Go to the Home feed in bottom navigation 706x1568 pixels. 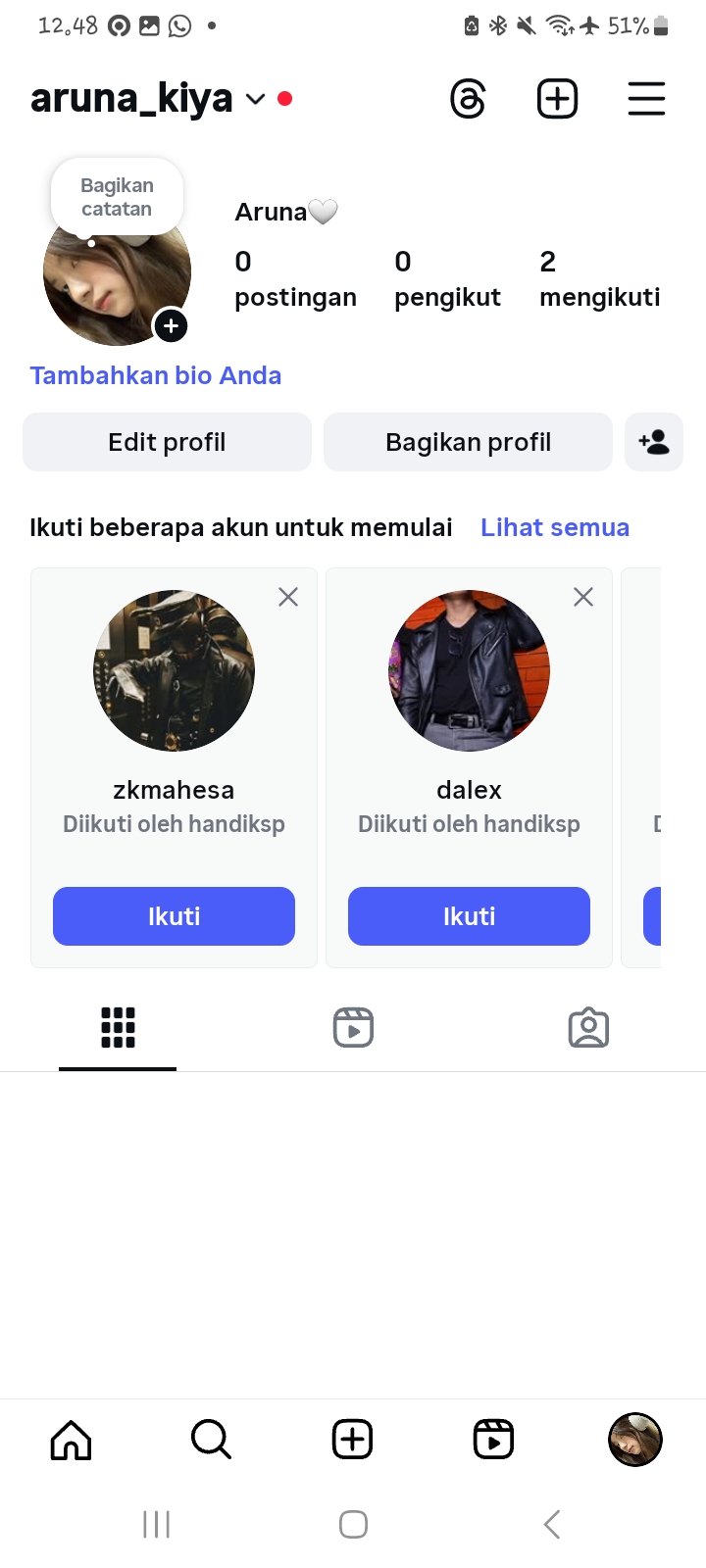point(71,1440)
